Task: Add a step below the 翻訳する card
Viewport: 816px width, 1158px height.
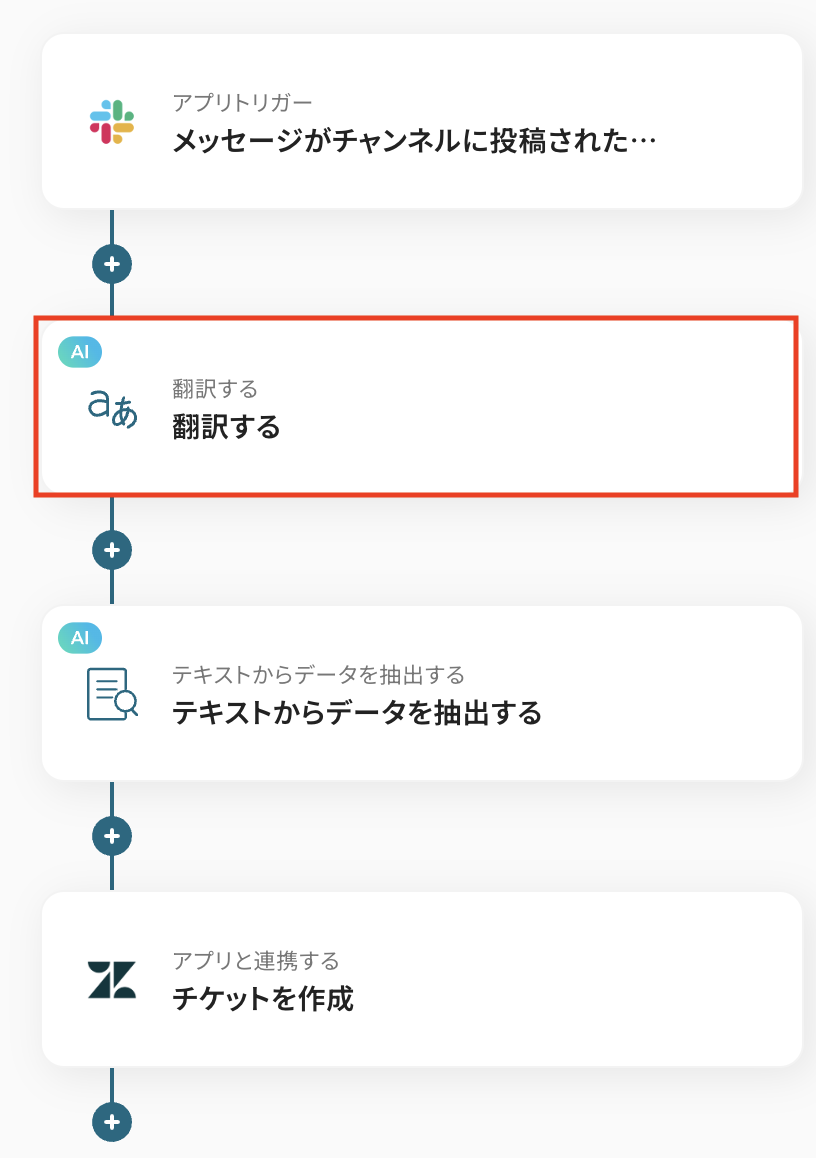Action: coord(112,550)
